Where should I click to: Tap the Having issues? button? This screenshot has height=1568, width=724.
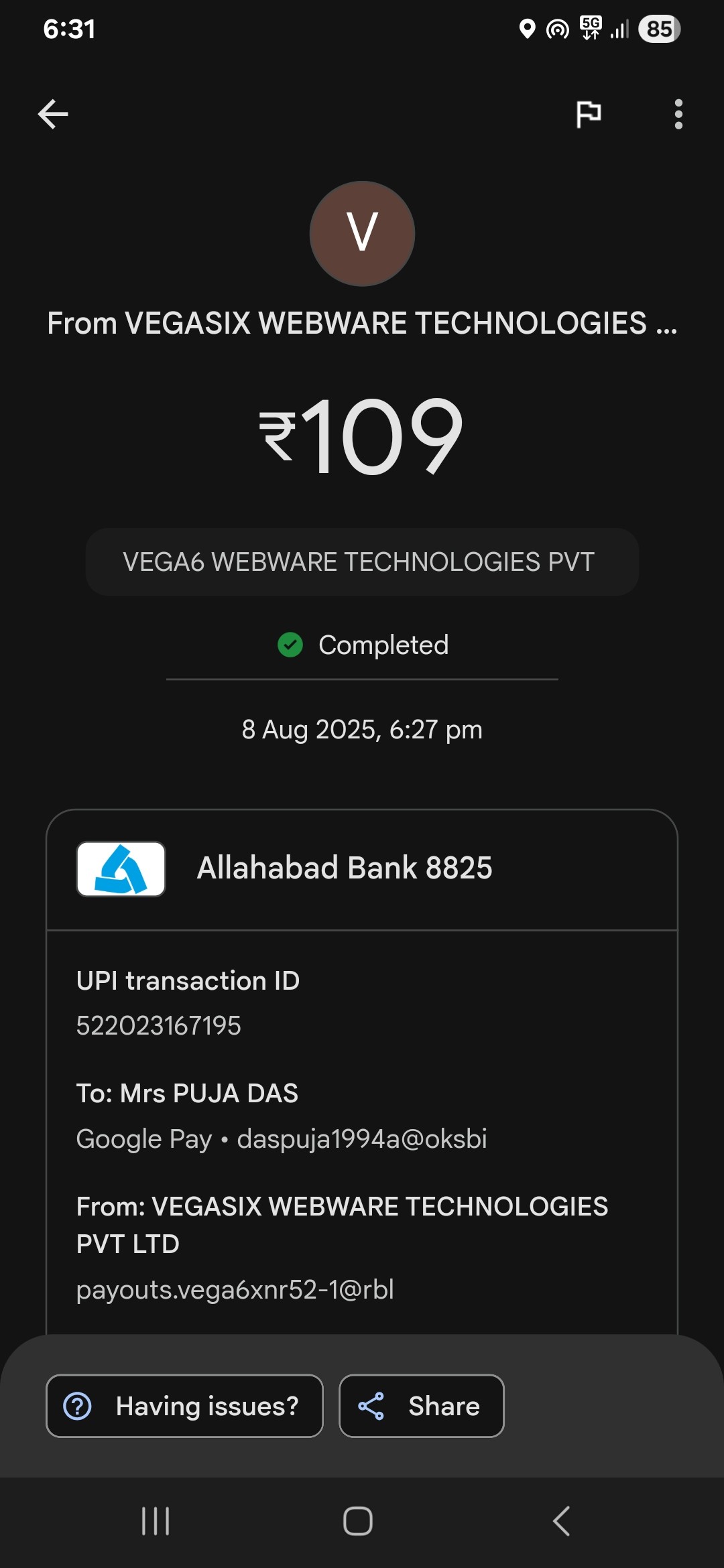(x=184, y=1406)
